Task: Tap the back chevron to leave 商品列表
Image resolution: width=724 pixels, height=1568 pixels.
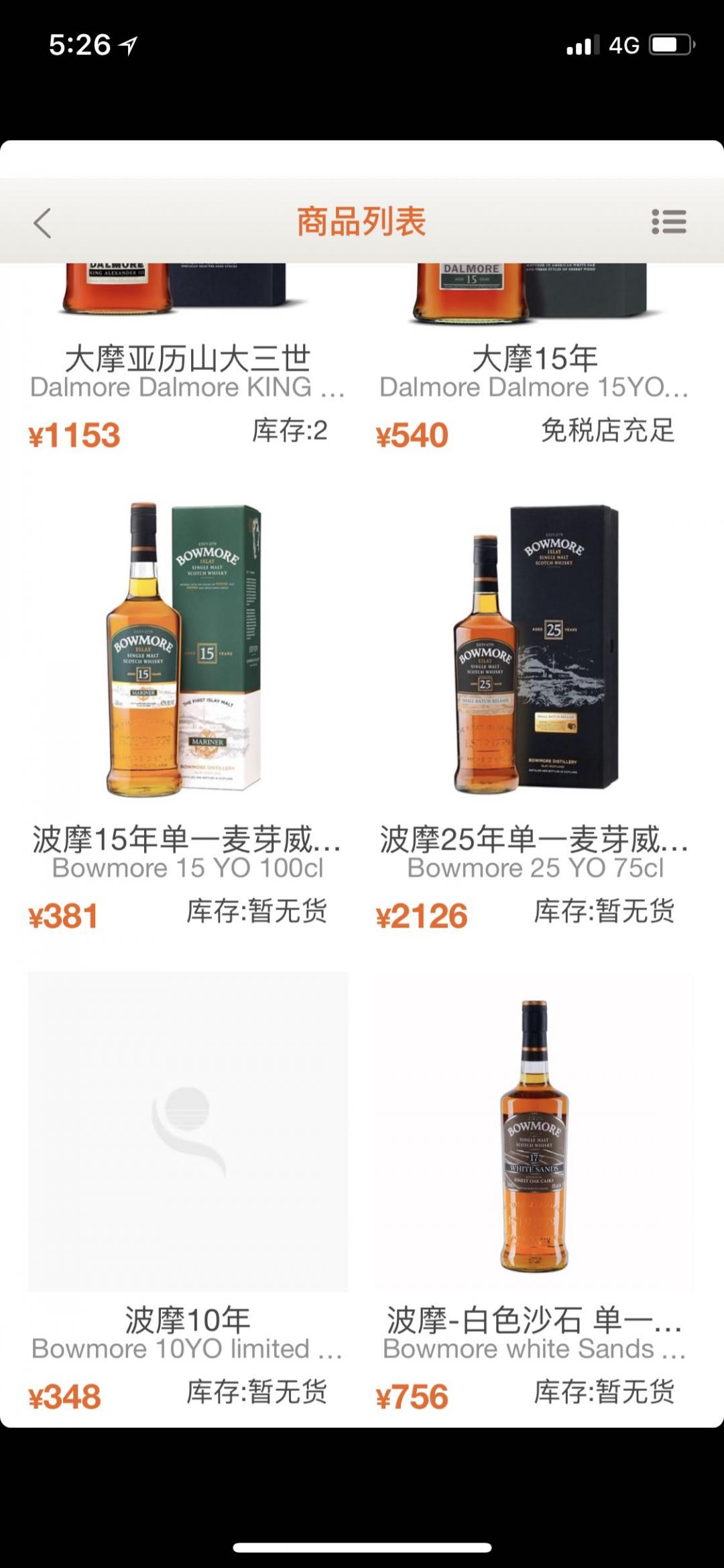Action: 42,223
